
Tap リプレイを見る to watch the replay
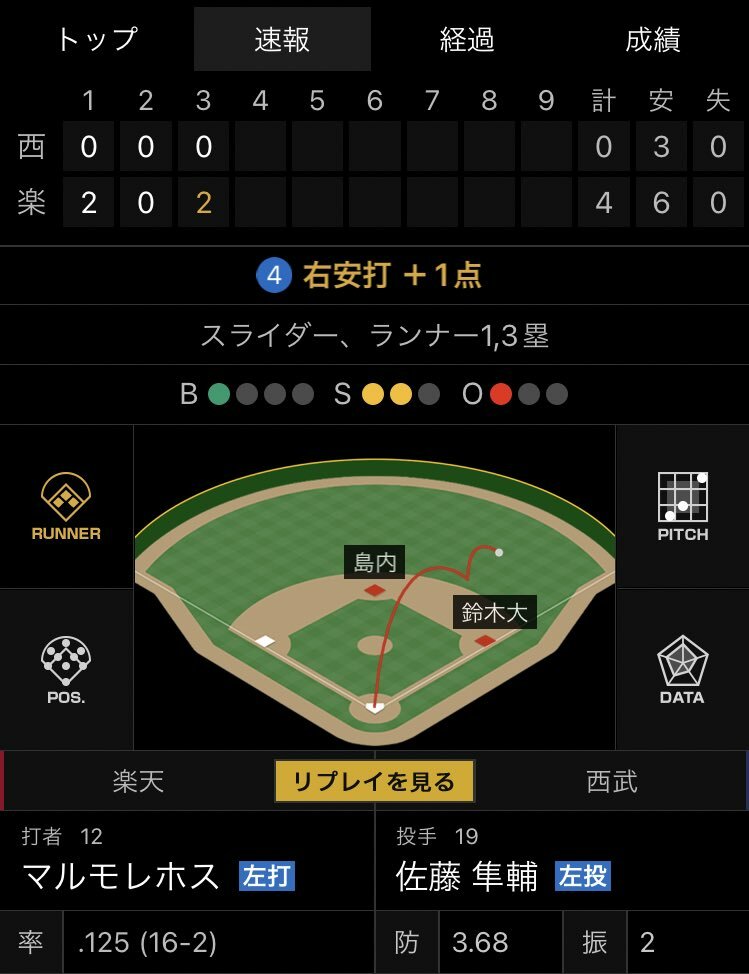[x=374, y=781]
